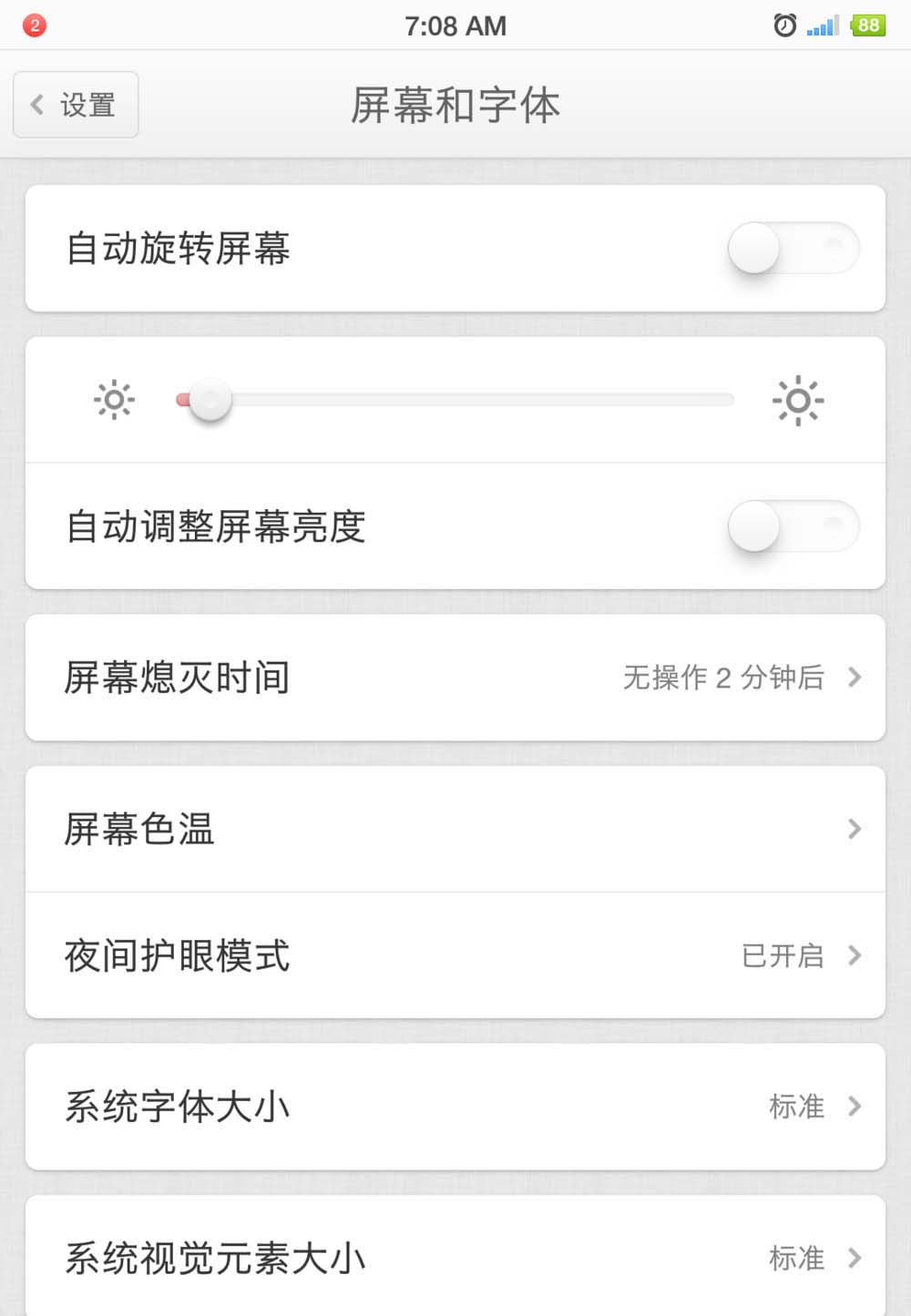Go back to 设置
The width and height of the screenshot is (911, 1316).
coord(76,105)
